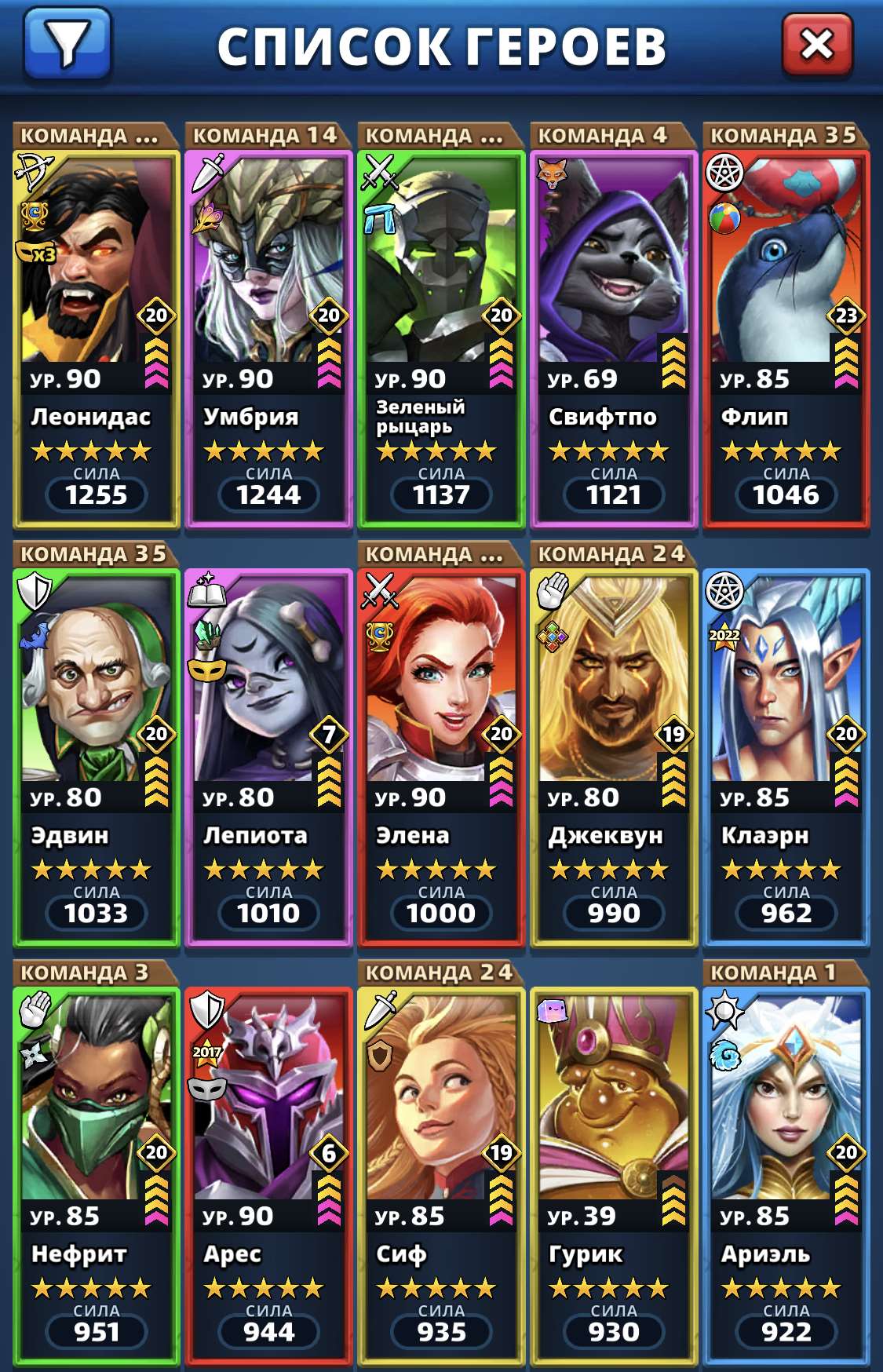Screen dimensions: 883x1372
Task: Open the hero filter
Action: [x=68, y=44]
